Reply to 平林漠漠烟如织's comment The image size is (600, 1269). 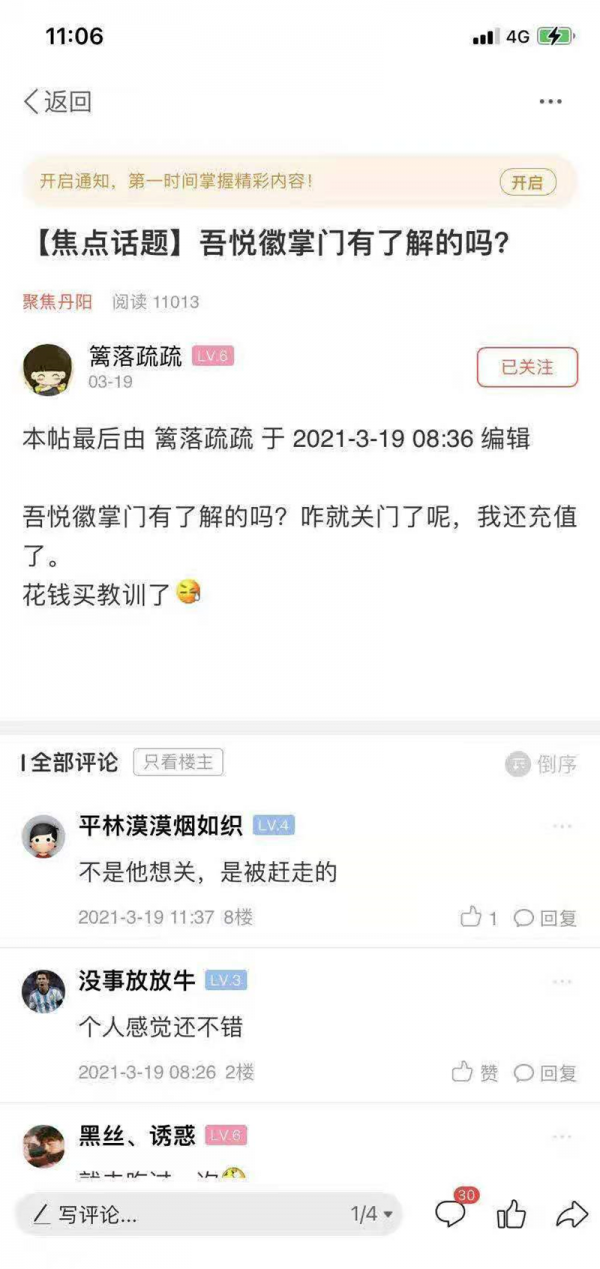click(x=546, y=917)
